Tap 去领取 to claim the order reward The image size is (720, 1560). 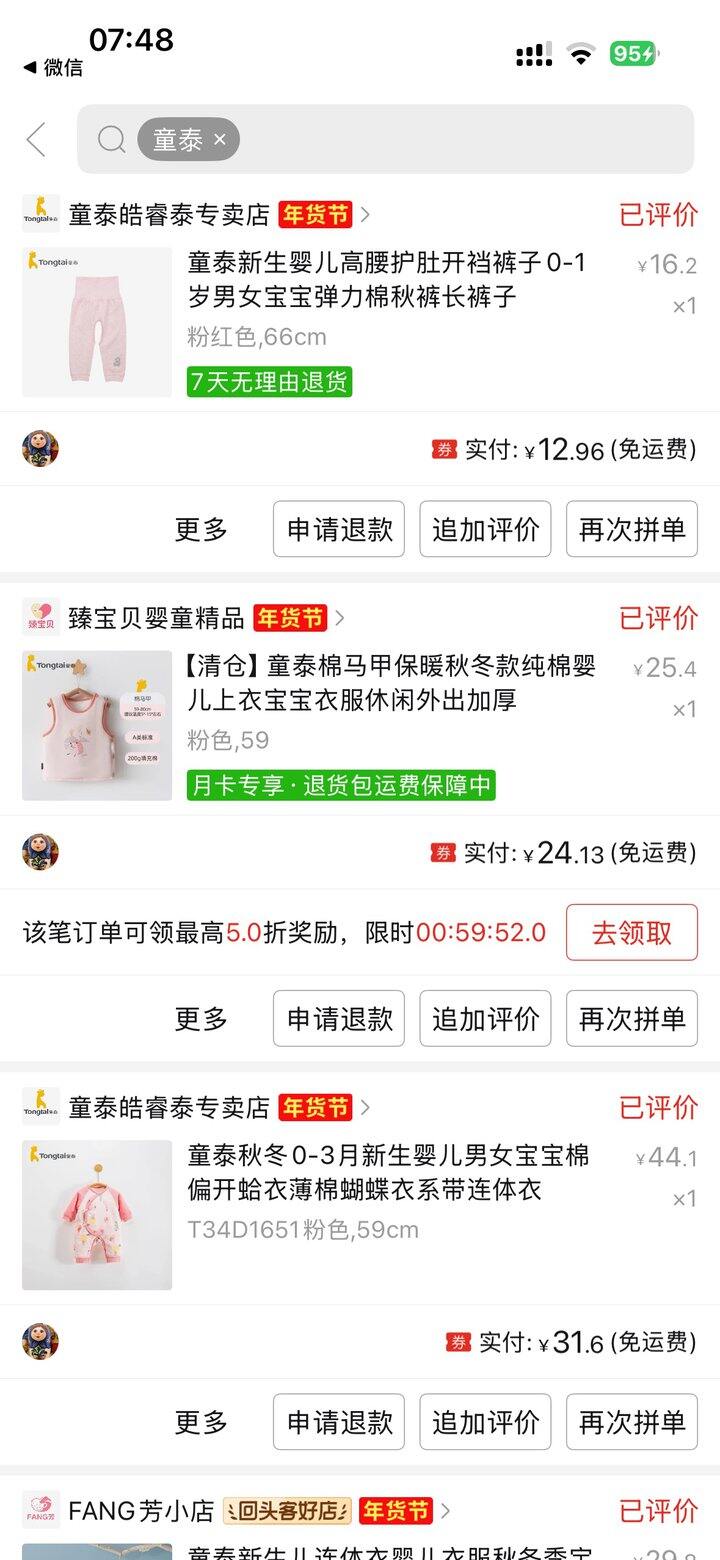point(632,932)
